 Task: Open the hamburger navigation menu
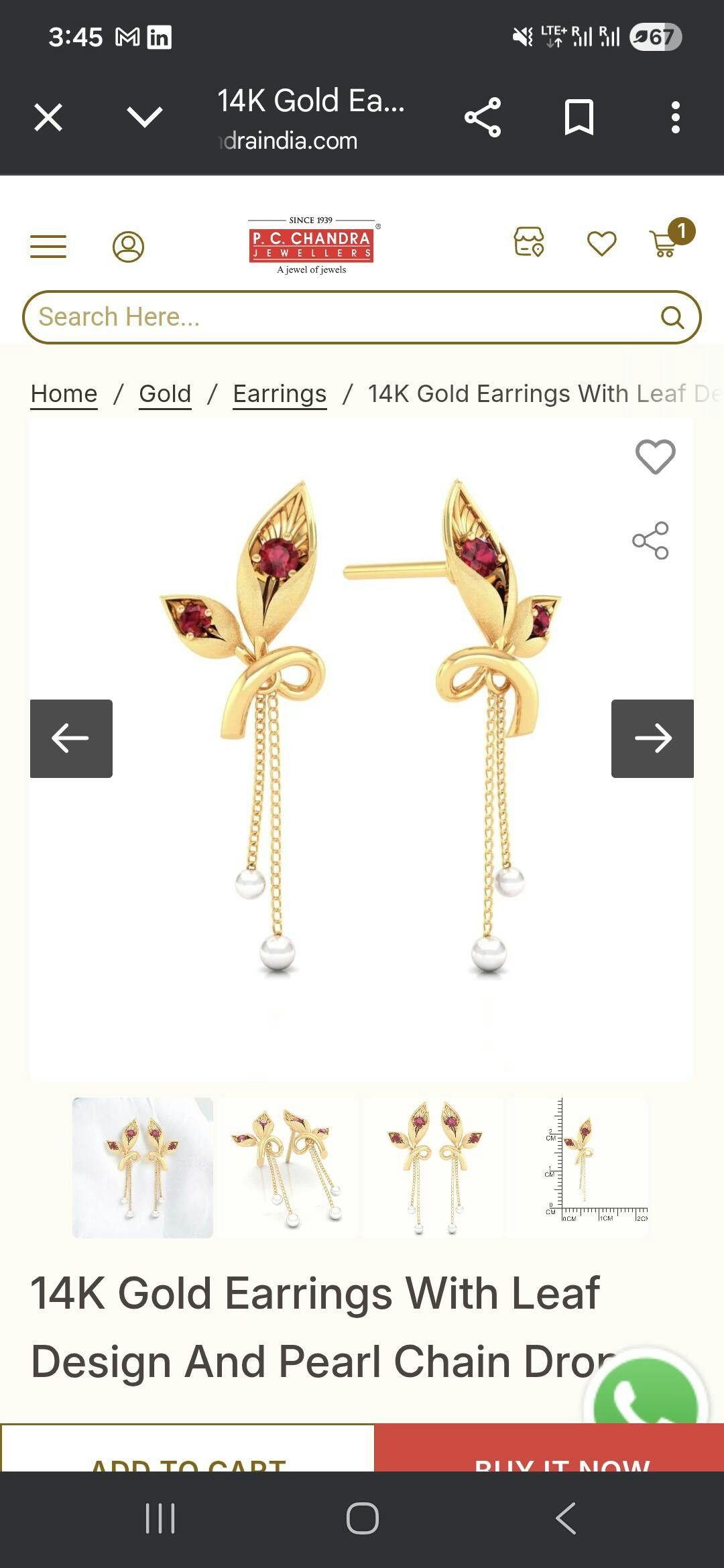click(x=48, y=247)
